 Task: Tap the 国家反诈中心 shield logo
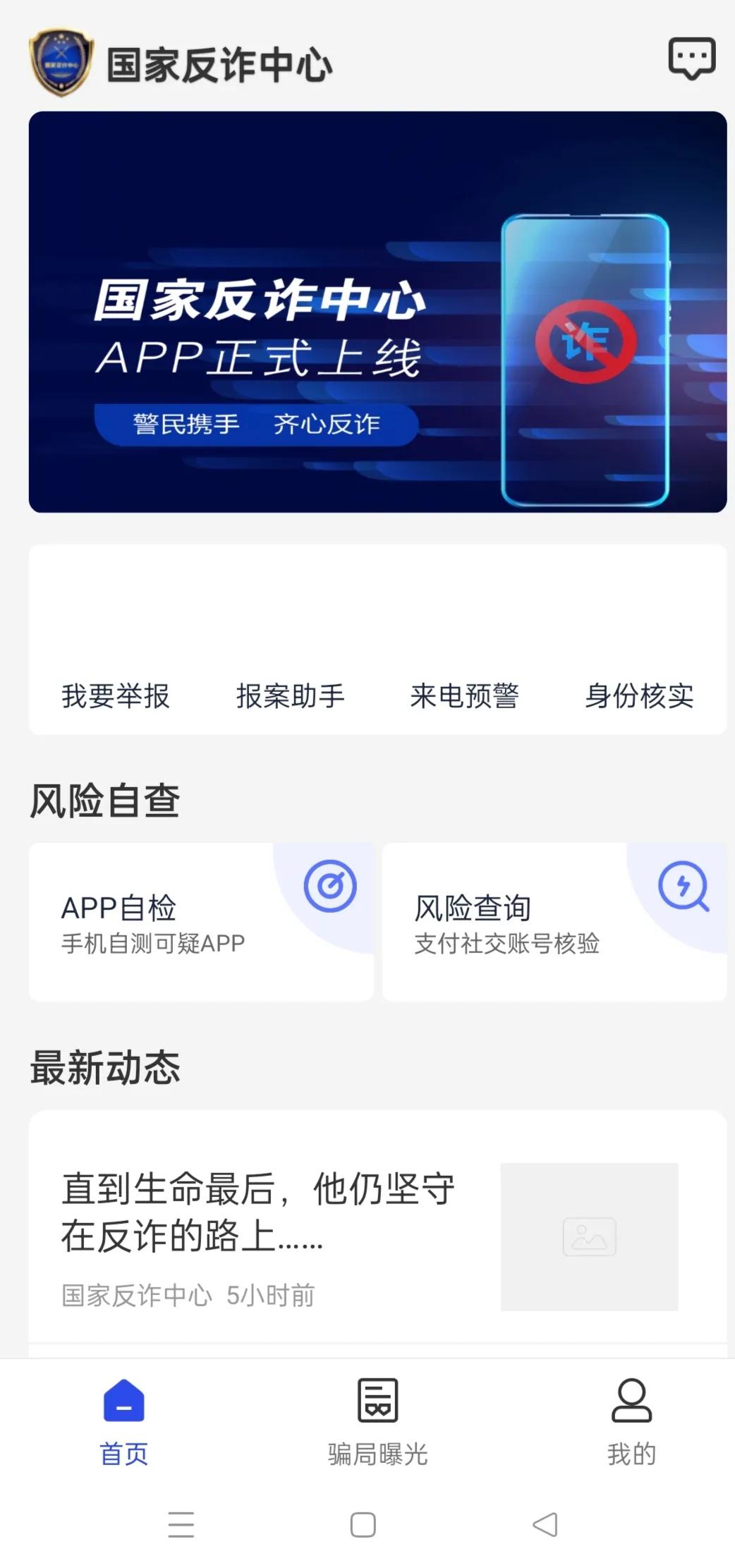pyautogui.click(x=62, y=62)
